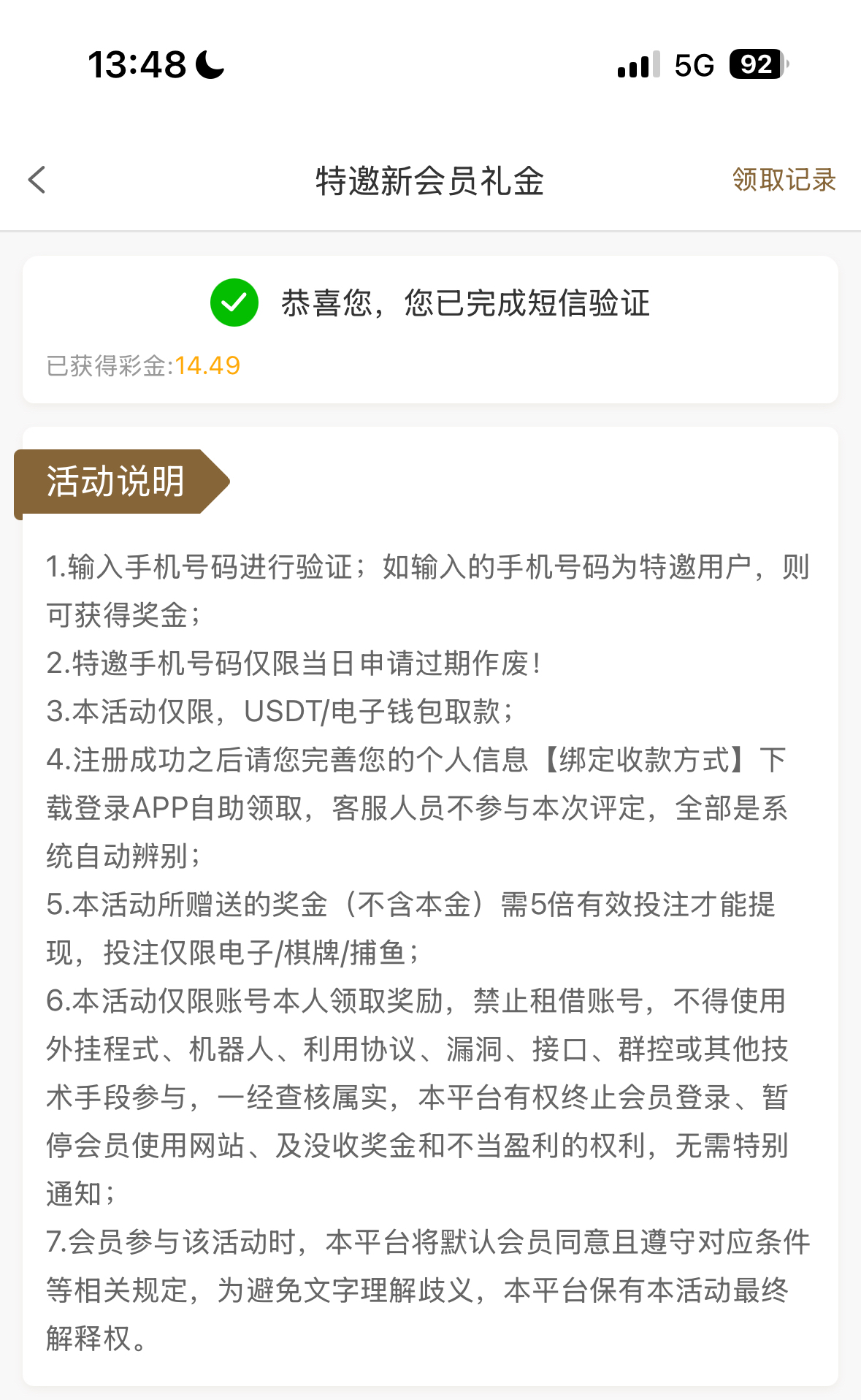Screen dimensions: 861x1400
Task: Go back using the header arrow
Action: pos(37,180)
